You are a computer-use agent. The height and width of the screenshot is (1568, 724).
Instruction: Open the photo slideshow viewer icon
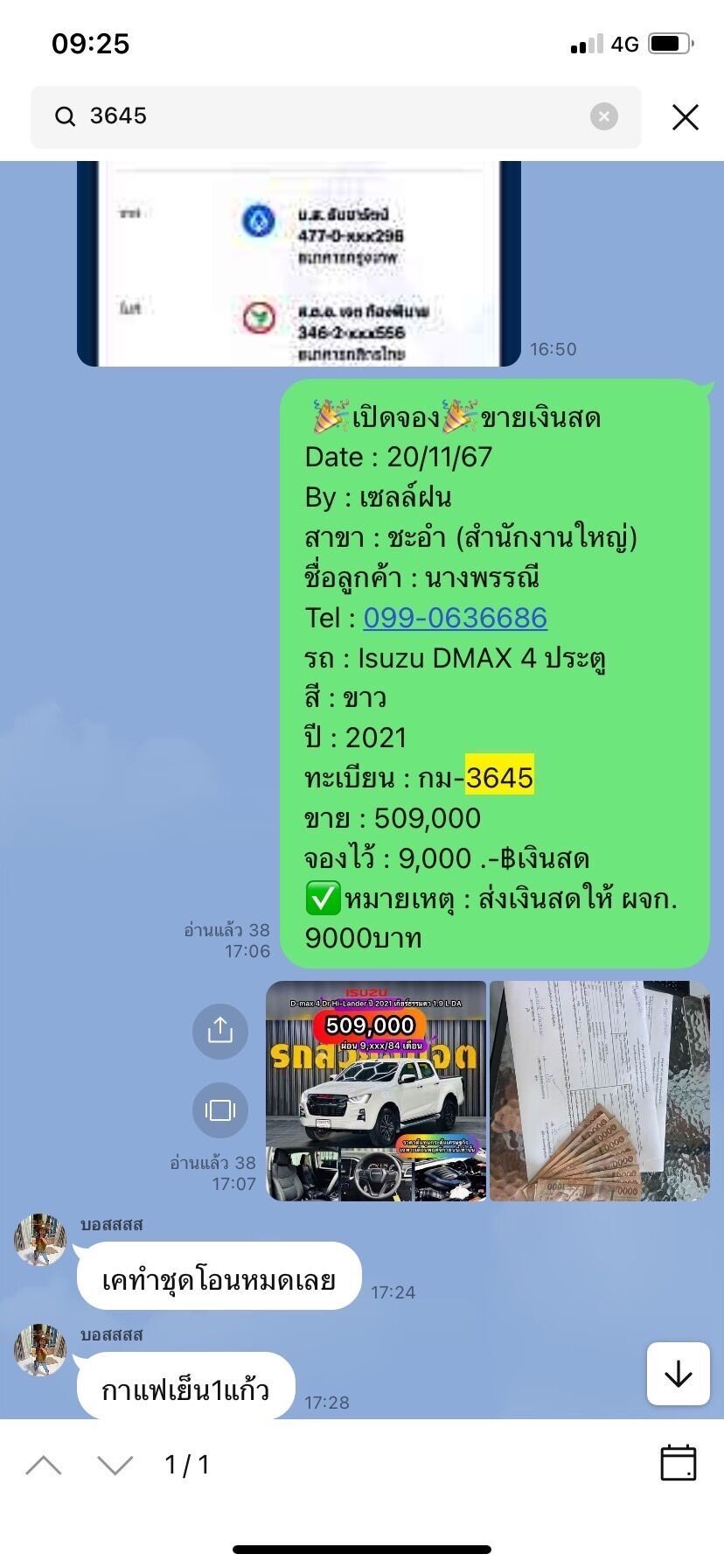219,1109
